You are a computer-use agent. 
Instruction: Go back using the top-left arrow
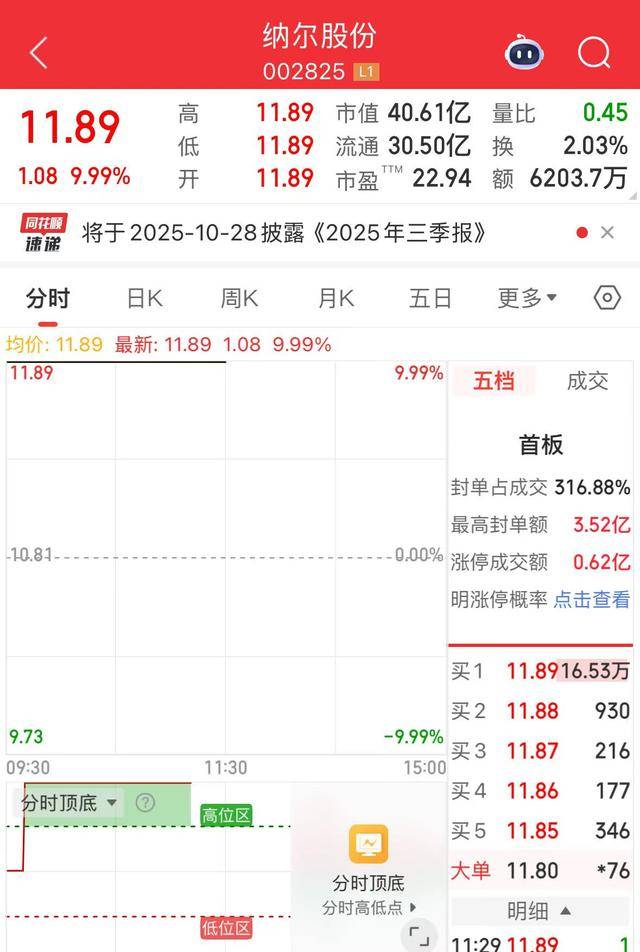pyautogui.click(x=38, y=52)
